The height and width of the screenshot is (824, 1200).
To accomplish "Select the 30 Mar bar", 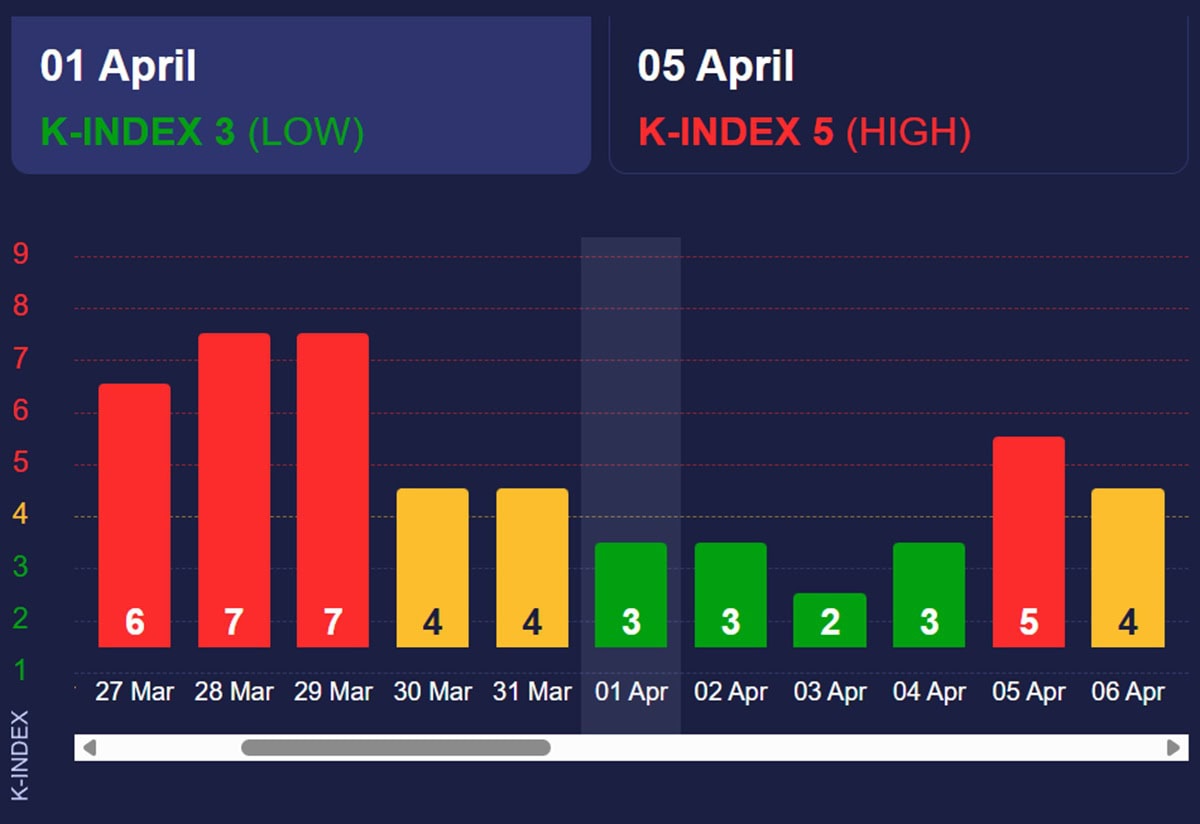I will point(432,567).
